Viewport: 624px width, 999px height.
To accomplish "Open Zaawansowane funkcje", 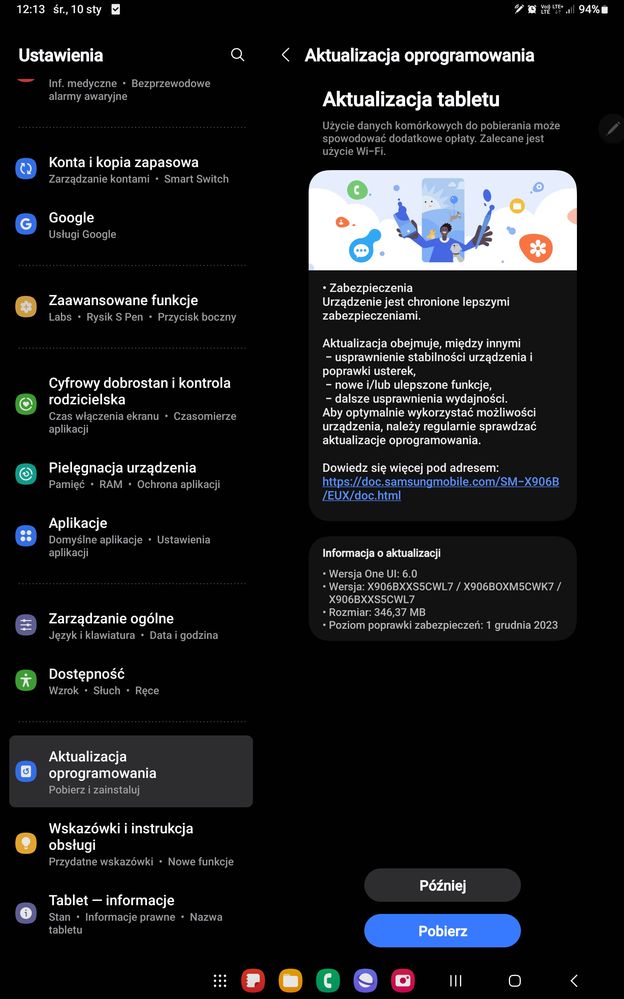I will coord(123,307).
